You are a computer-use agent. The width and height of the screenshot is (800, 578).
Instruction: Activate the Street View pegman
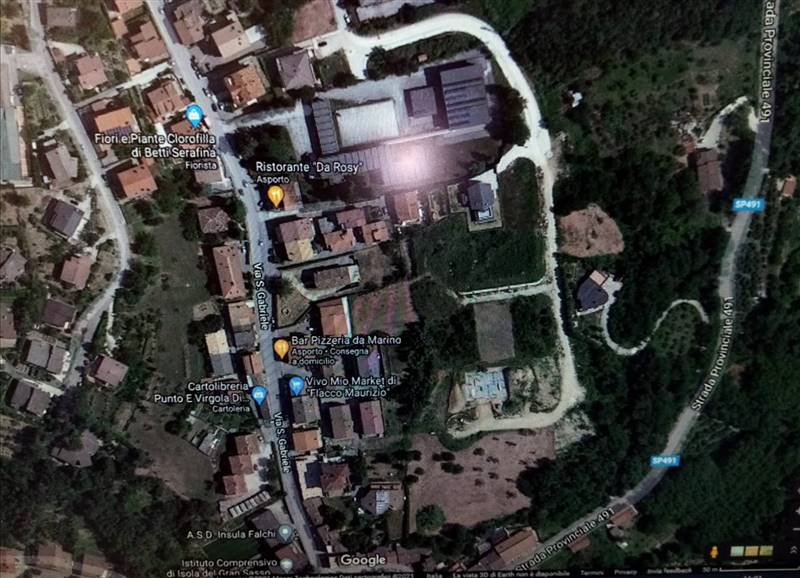tap(714, 553)
